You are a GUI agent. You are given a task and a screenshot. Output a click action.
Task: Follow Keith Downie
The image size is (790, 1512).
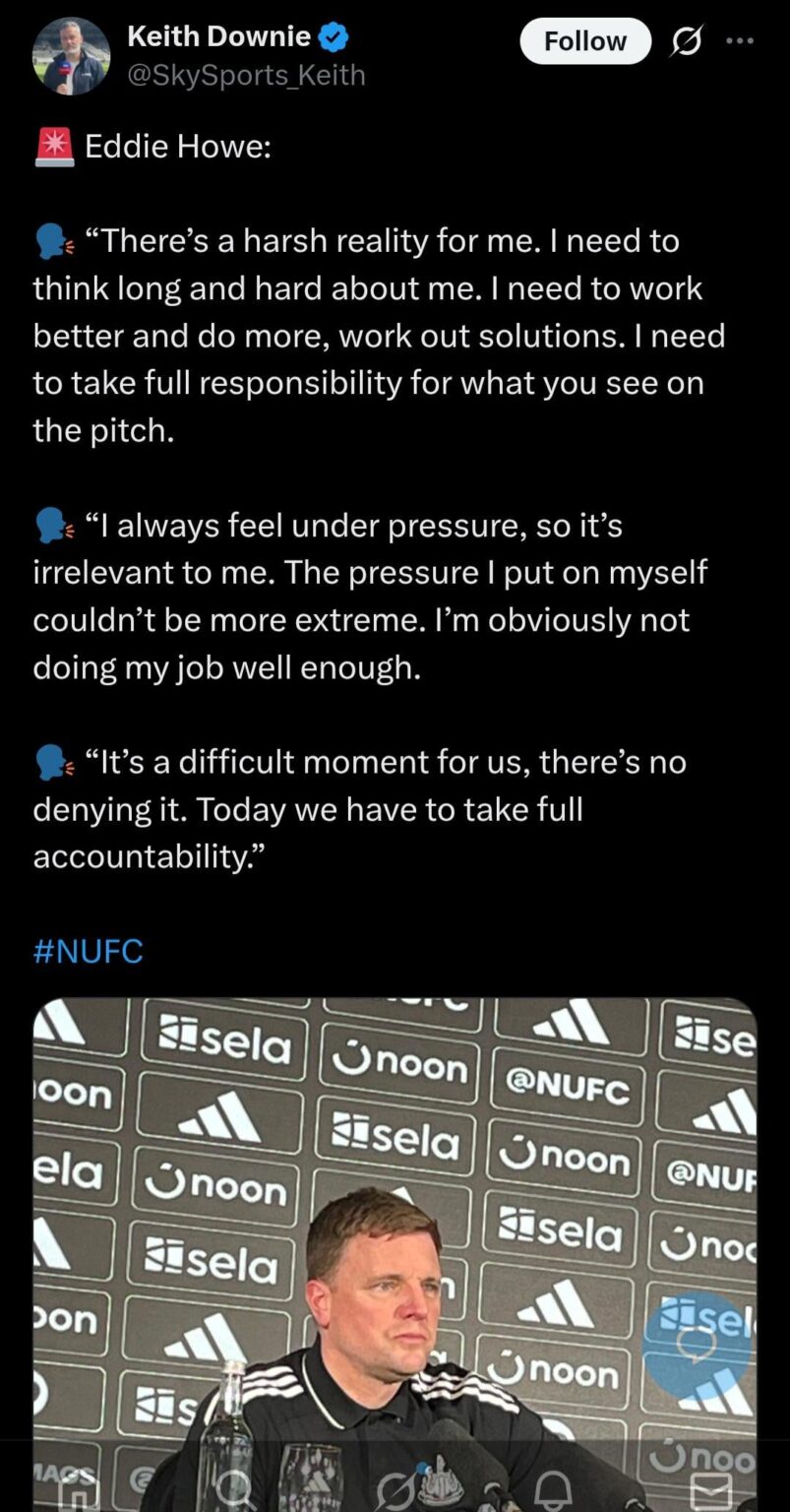pos(584,41)
